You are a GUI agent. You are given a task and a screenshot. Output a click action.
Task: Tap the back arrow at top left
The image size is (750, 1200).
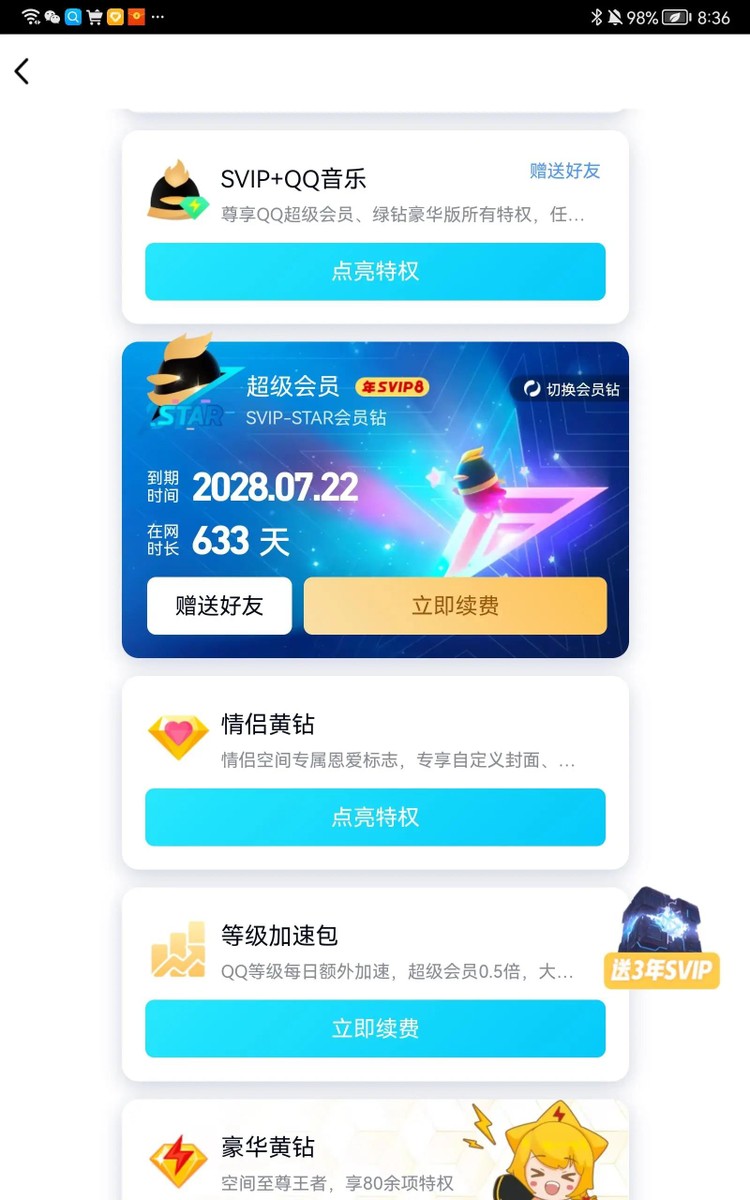pyautogui.click(x=22, y=71)
